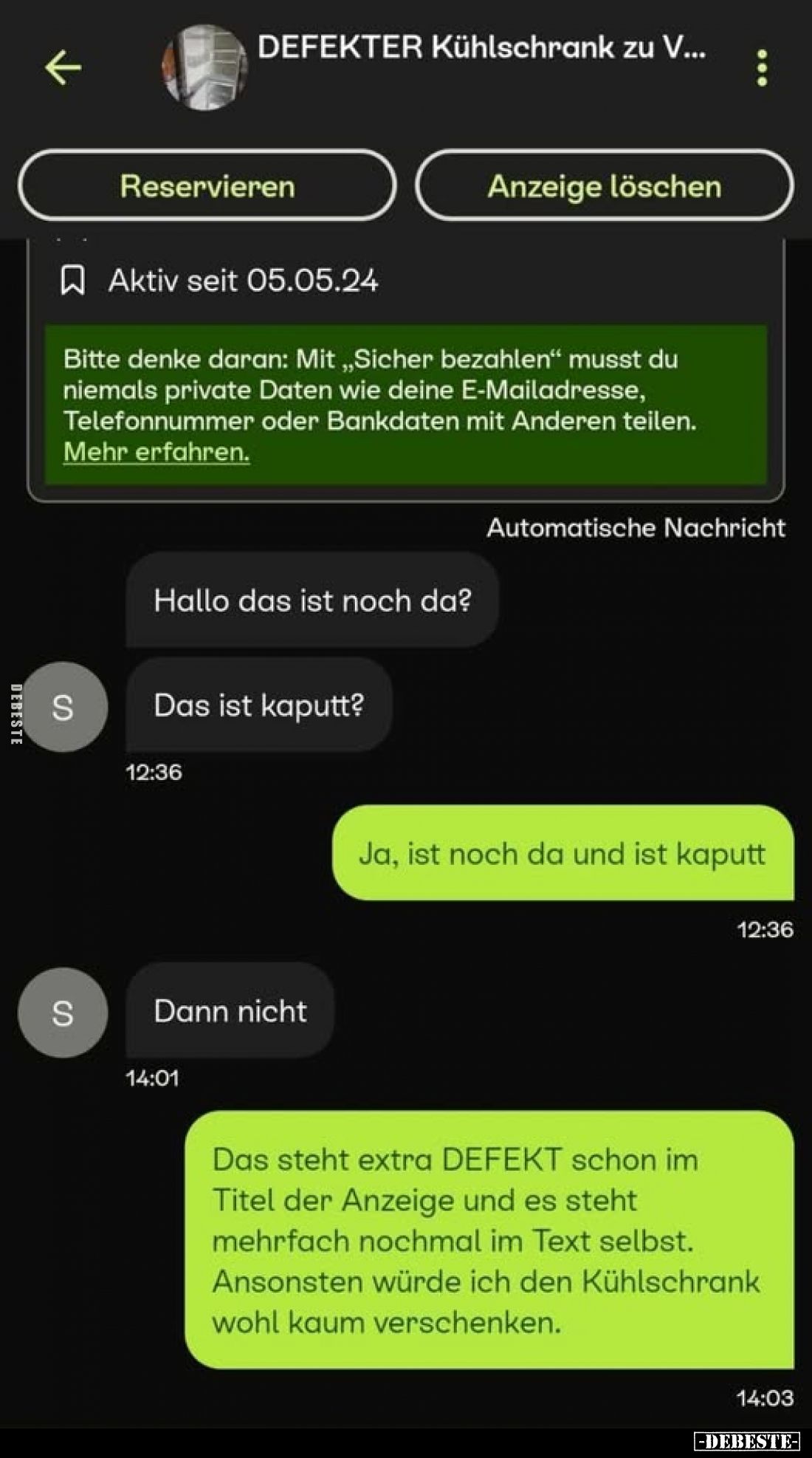Go back using the arrow icon
Viewport: 812px width, 1458px height.
tap(63, 68)
